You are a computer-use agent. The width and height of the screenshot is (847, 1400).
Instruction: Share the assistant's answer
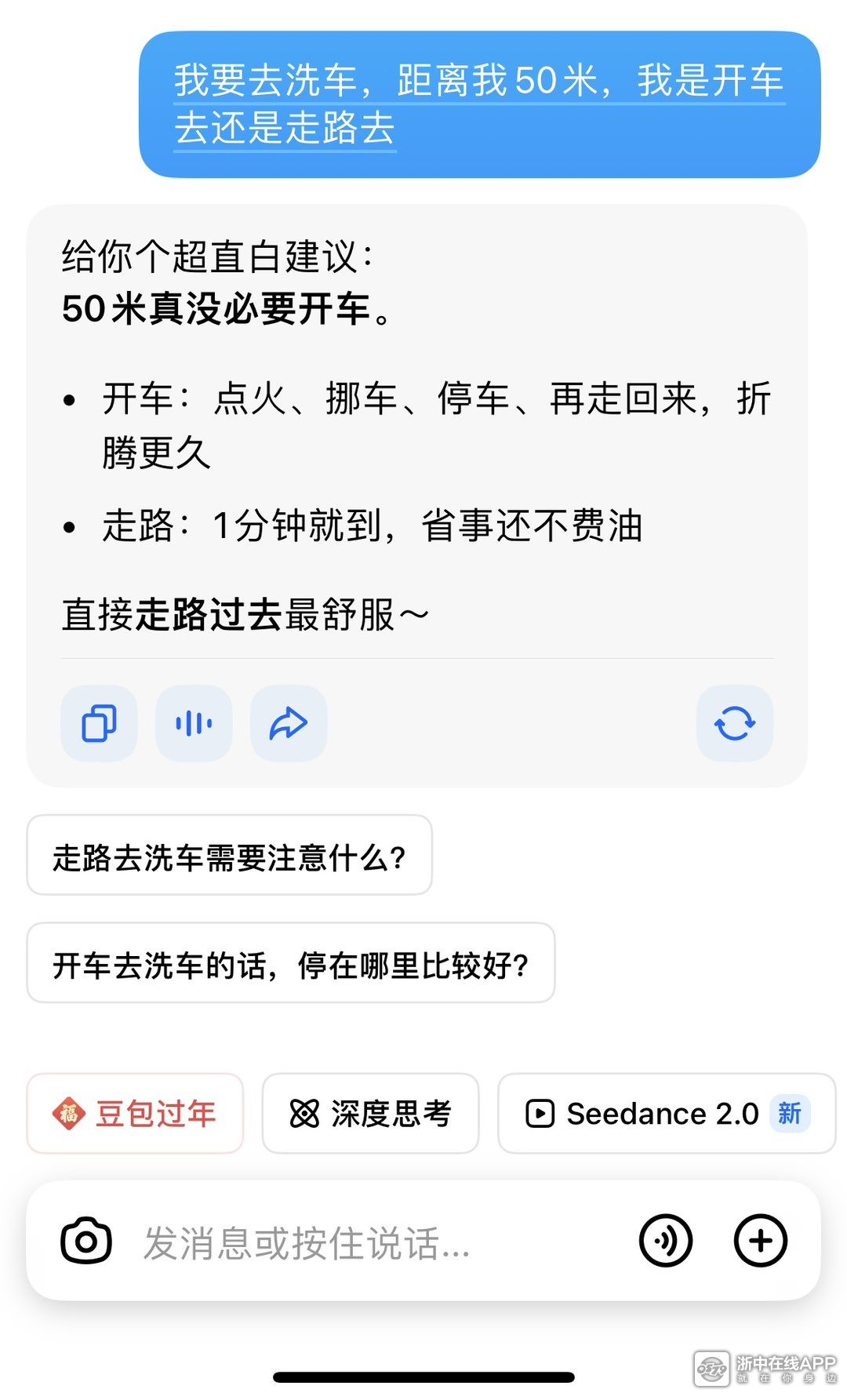coord(289,723)
